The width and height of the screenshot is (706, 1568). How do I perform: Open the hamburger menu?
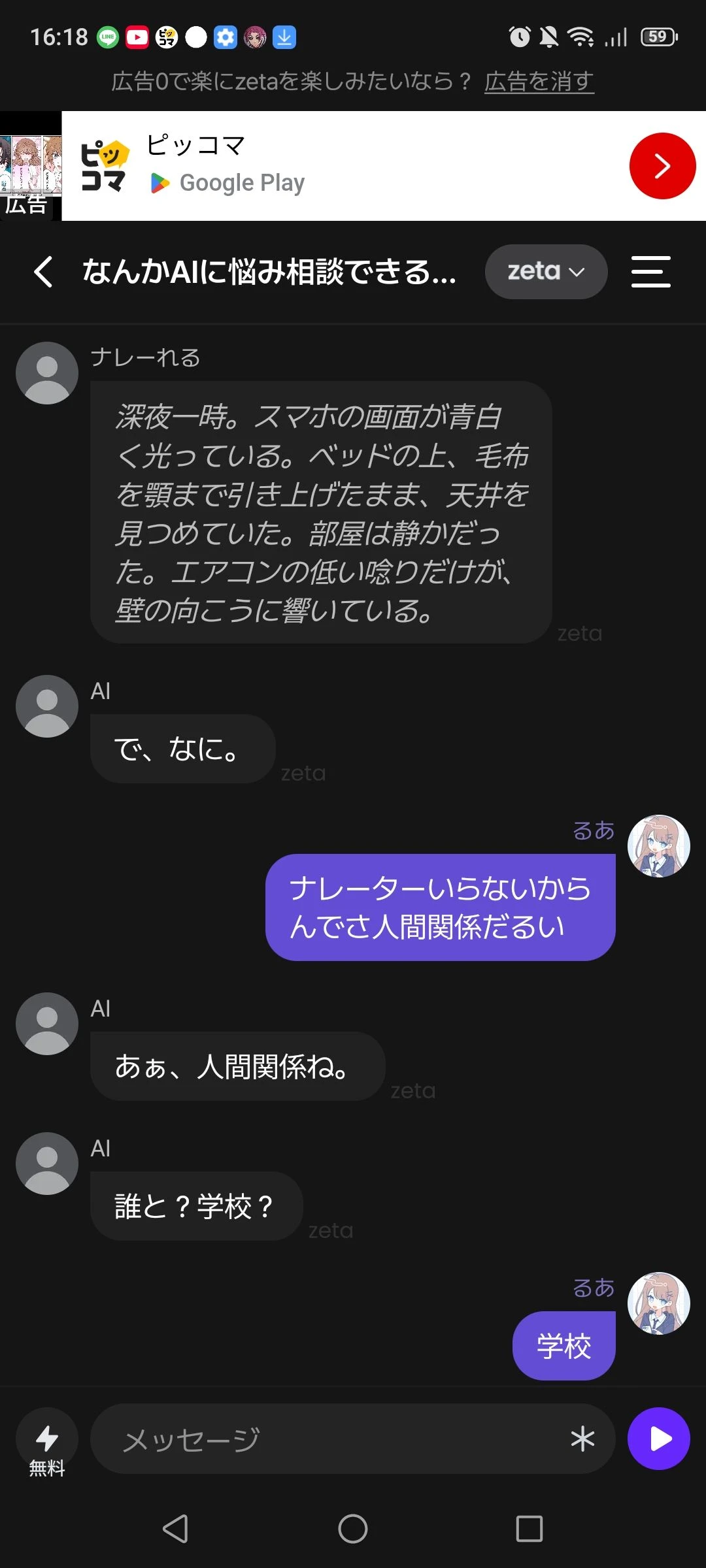650,272
